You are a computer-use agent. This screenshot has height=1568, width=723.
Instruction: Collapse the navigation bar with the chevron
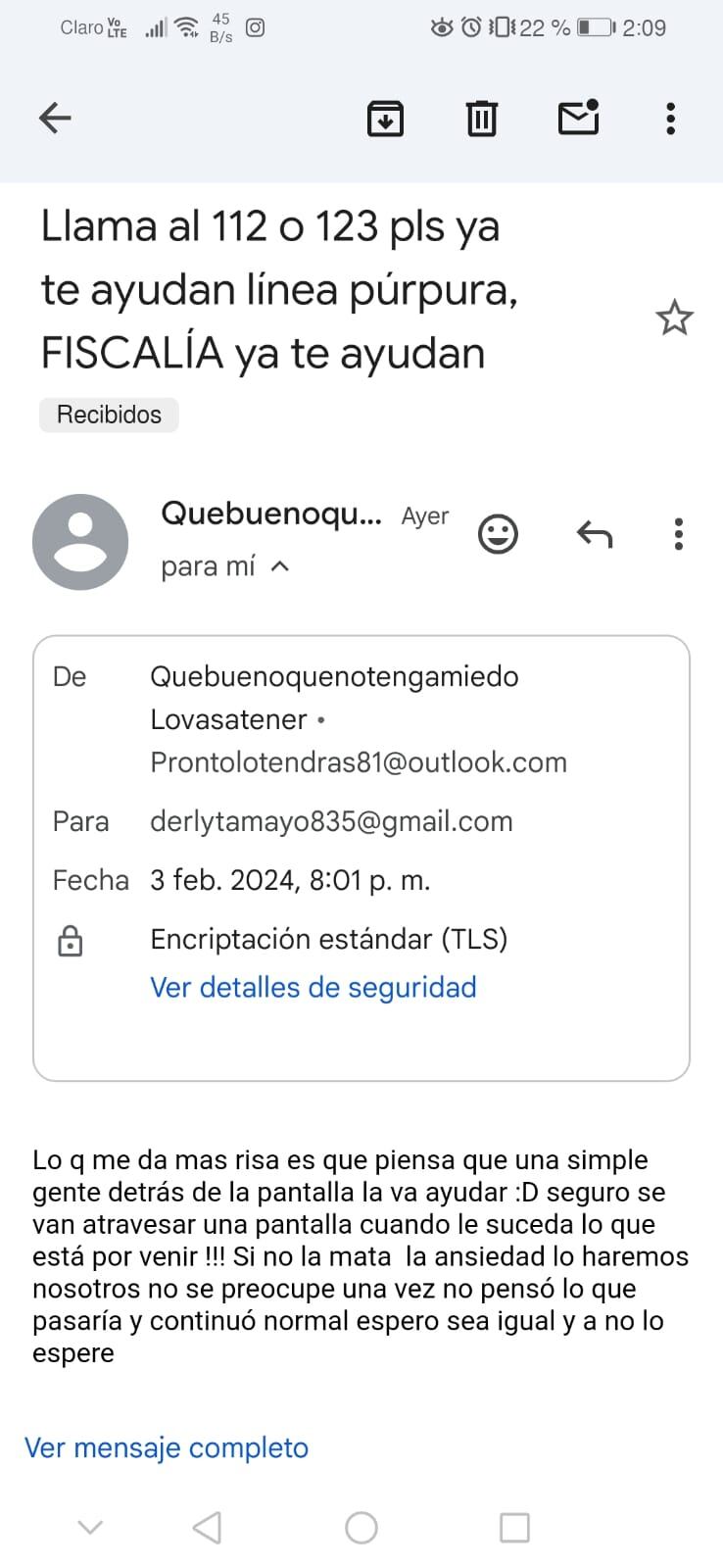[90, 1526]
